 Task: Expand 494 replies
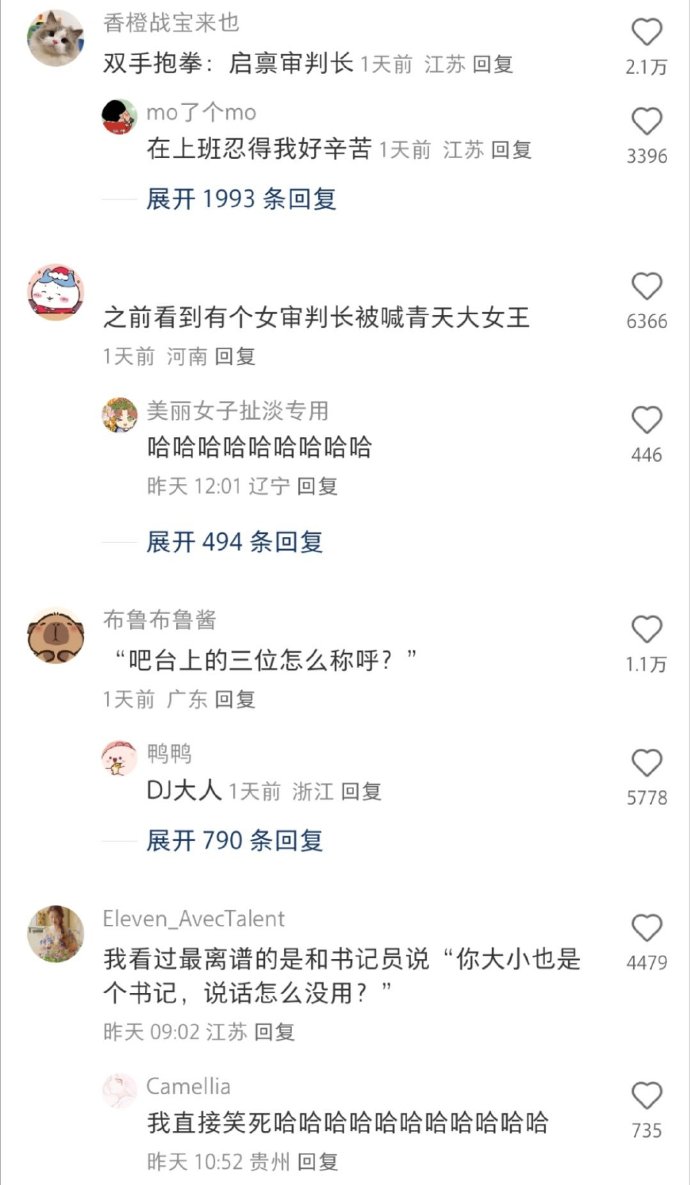[234, 543]
